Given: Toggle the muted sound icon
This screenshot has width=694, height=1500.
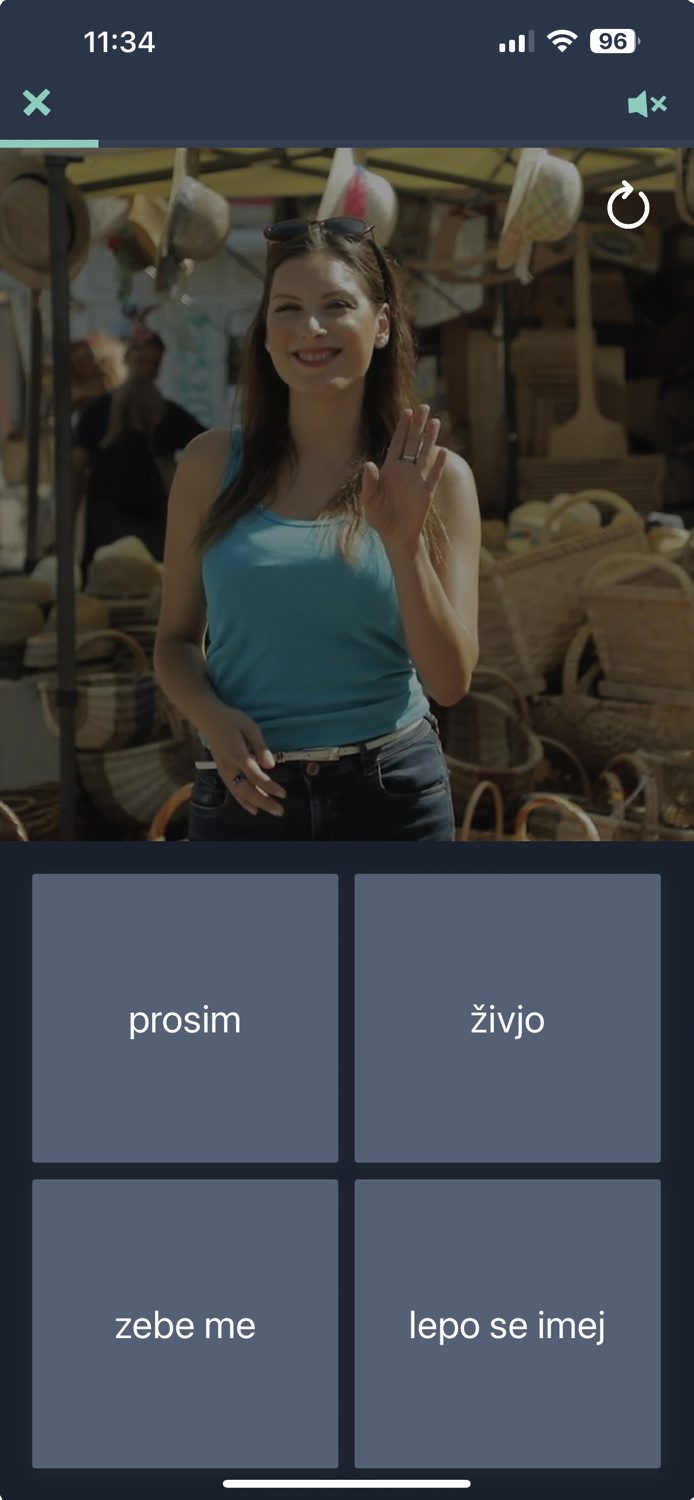Looking at the screenshot, I should pos(647,104).
